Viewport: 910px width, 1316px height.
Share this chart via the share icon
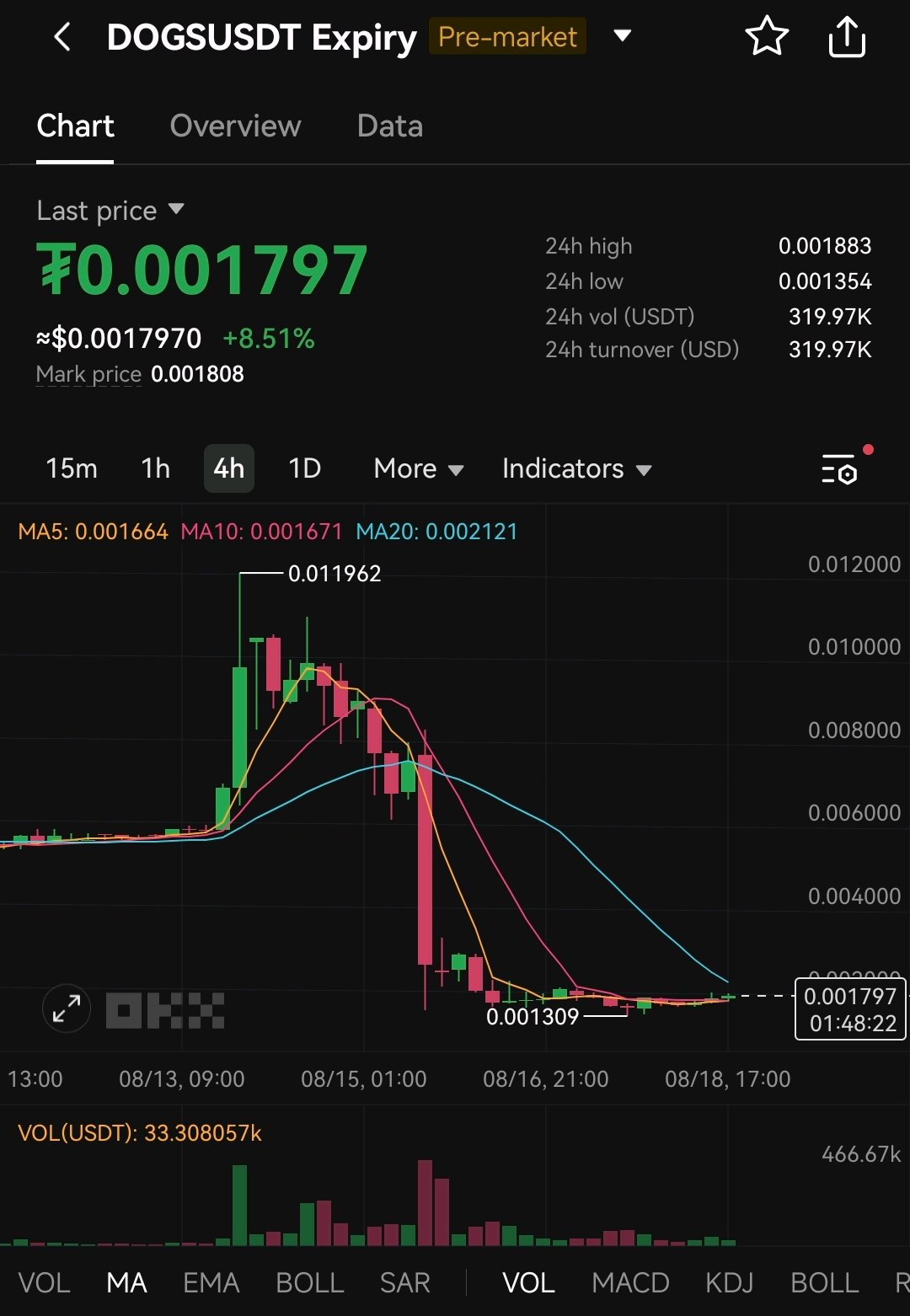click(x=847, y=37)
